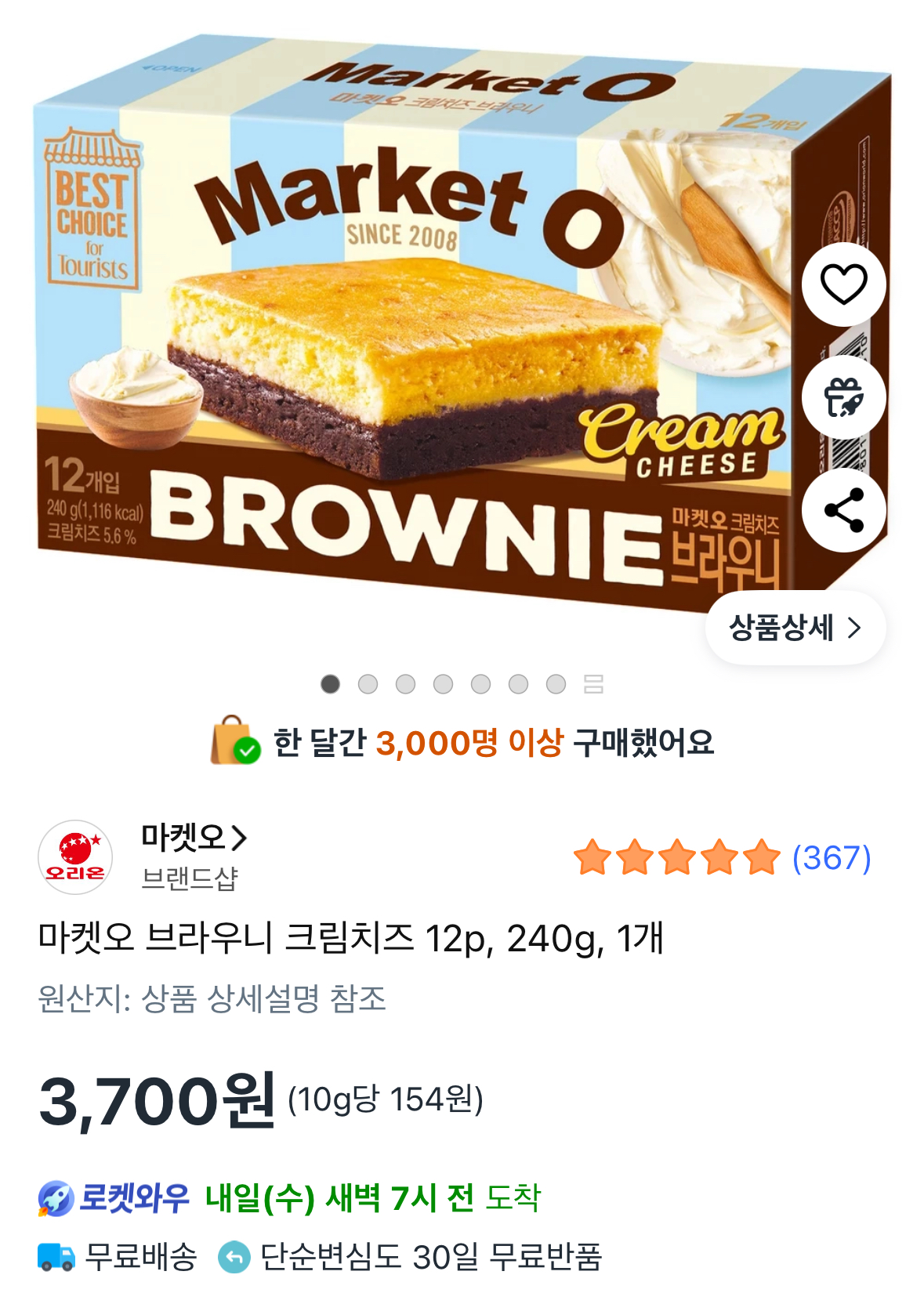Tap the gift icon button
924x1293 pixels.
(x=843, y=397)
